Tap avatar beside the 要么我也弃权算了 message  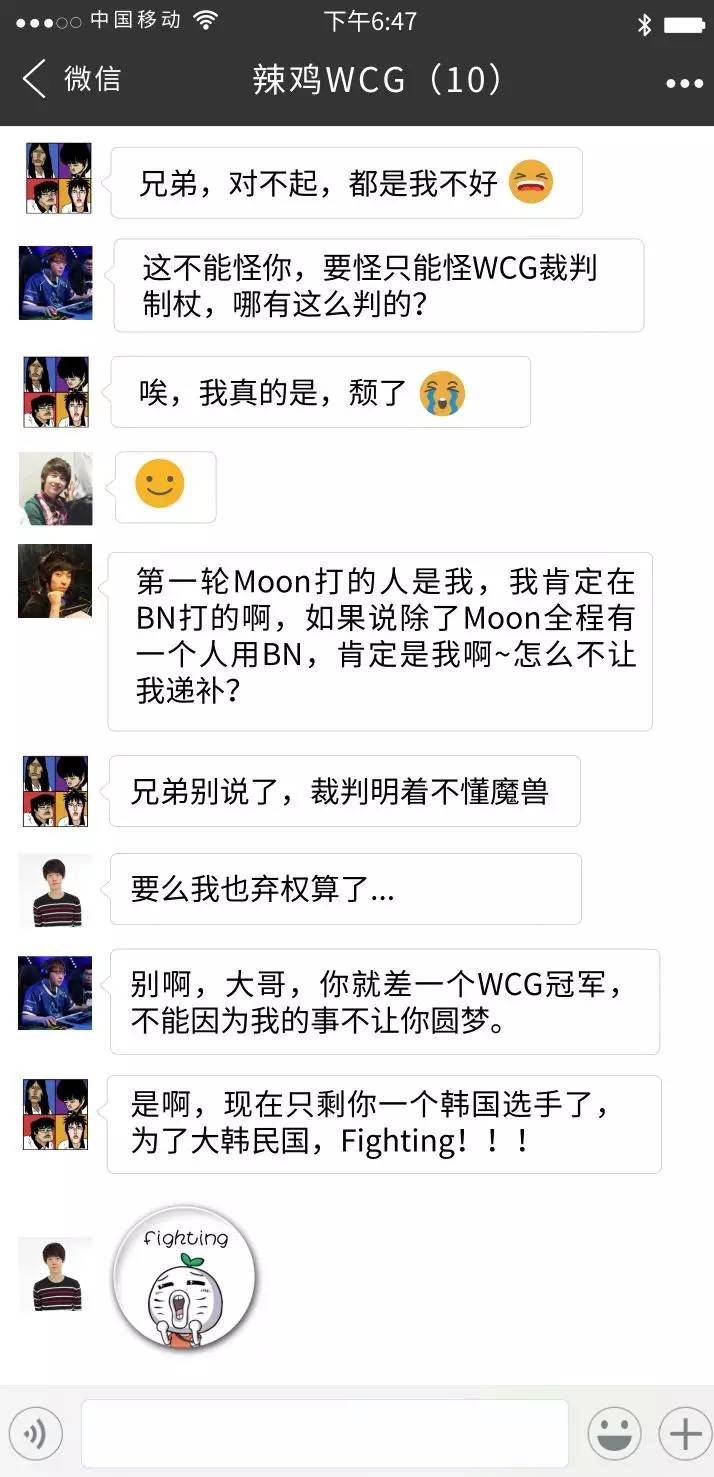coord(55,890)
